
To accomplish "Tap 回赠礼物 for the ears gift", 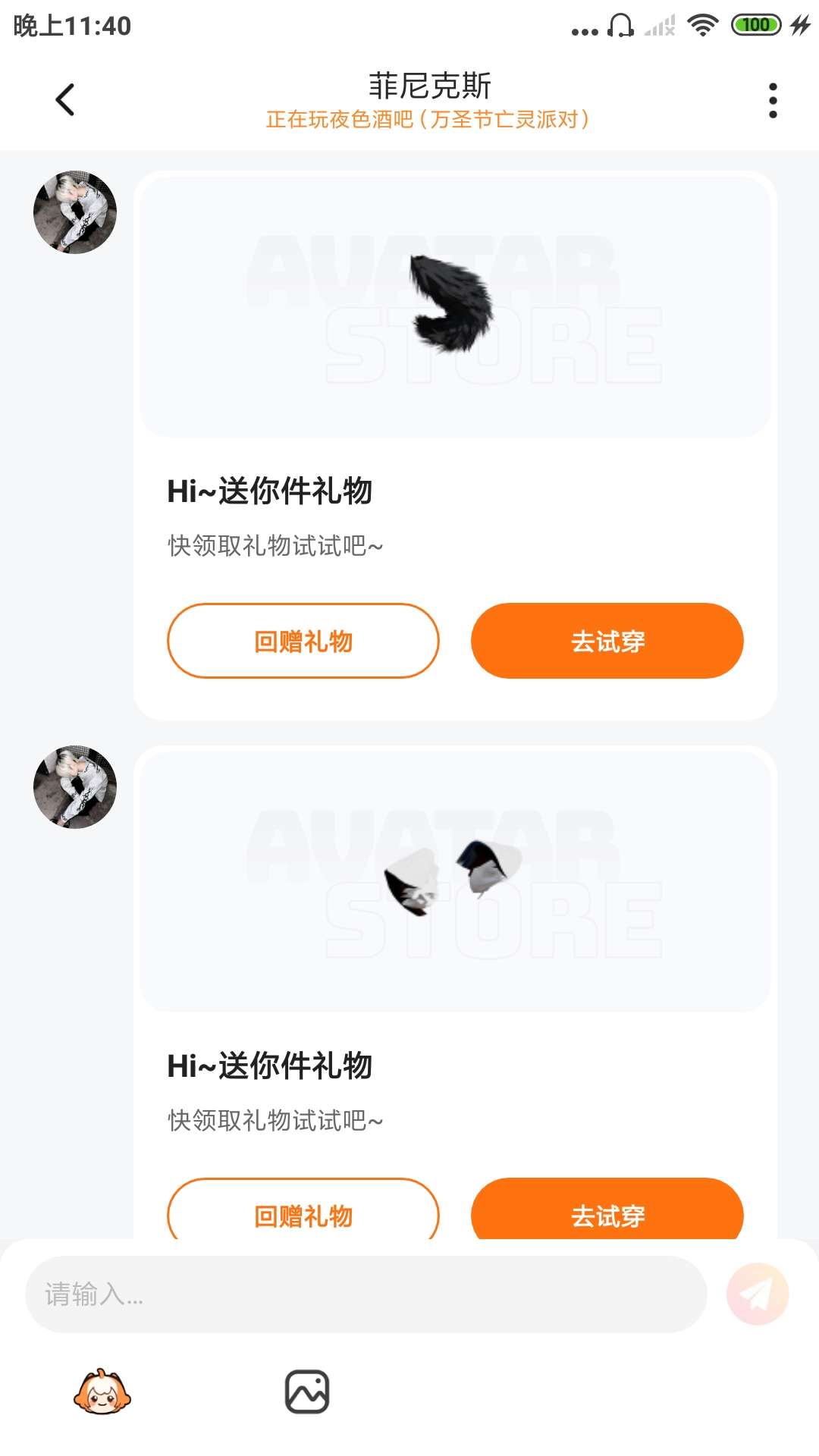I will [303, 1212].
